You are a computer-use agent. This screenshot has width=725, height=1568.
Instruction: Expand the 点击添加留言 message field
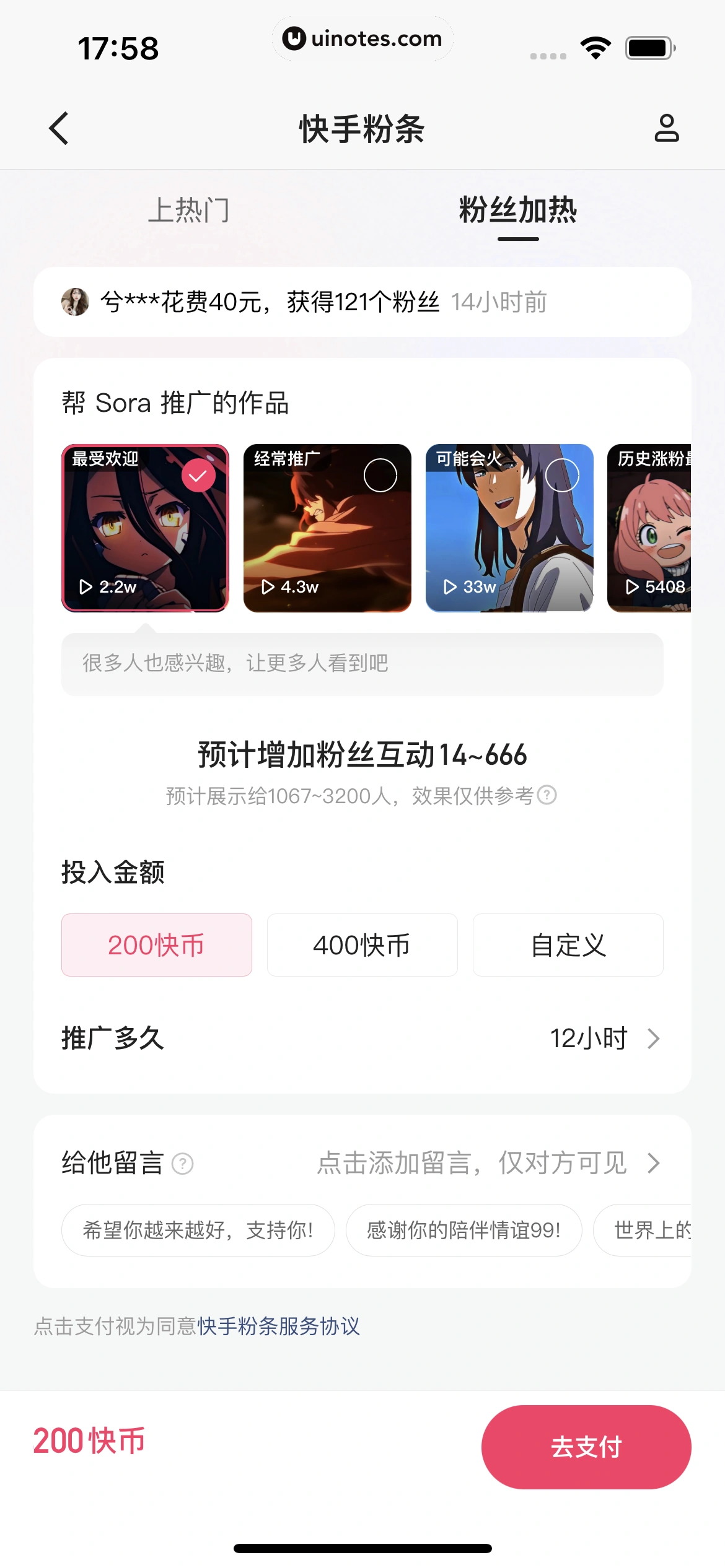(x=472, y=1161)
